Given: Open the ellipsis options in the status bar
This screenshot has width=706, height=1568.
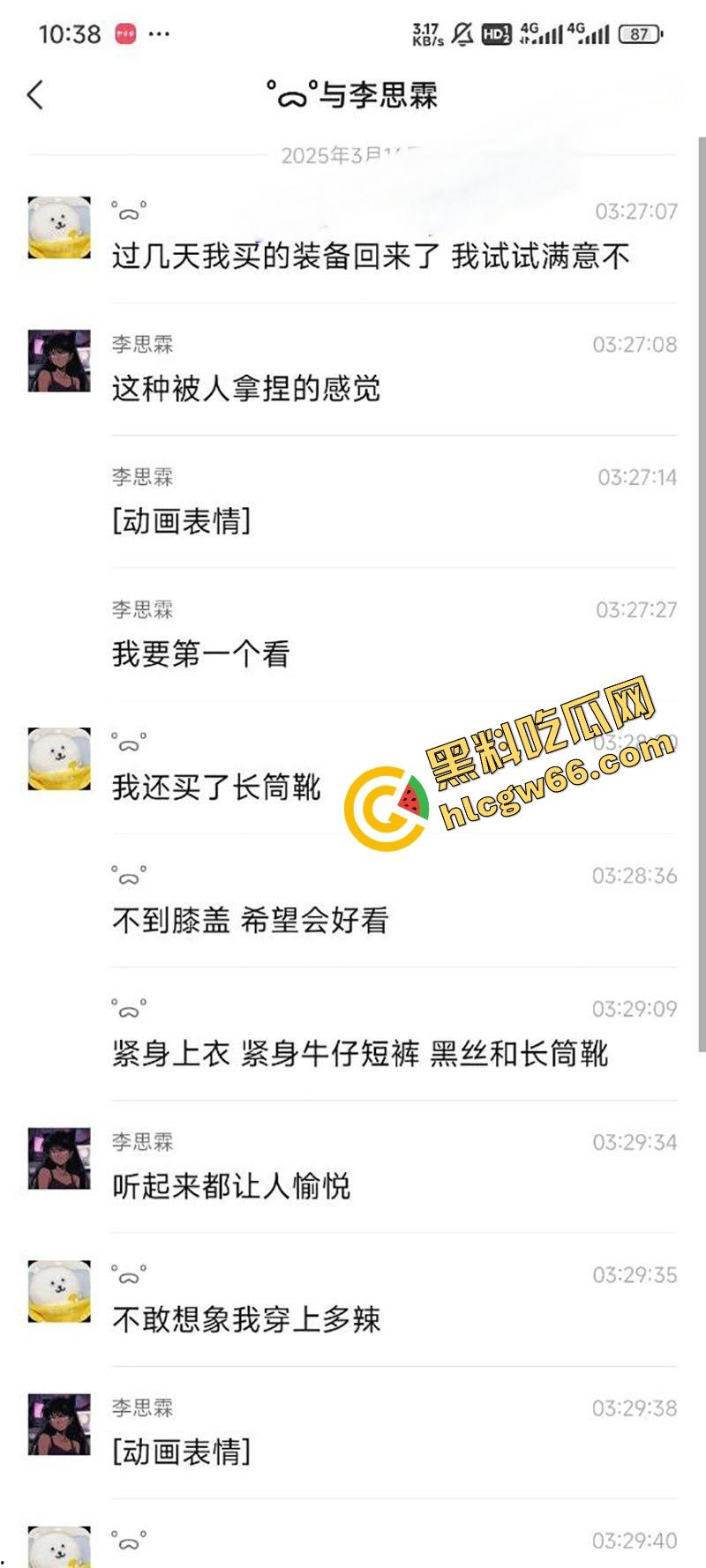Looking at the screenshot, I should (x=160, y=33).
